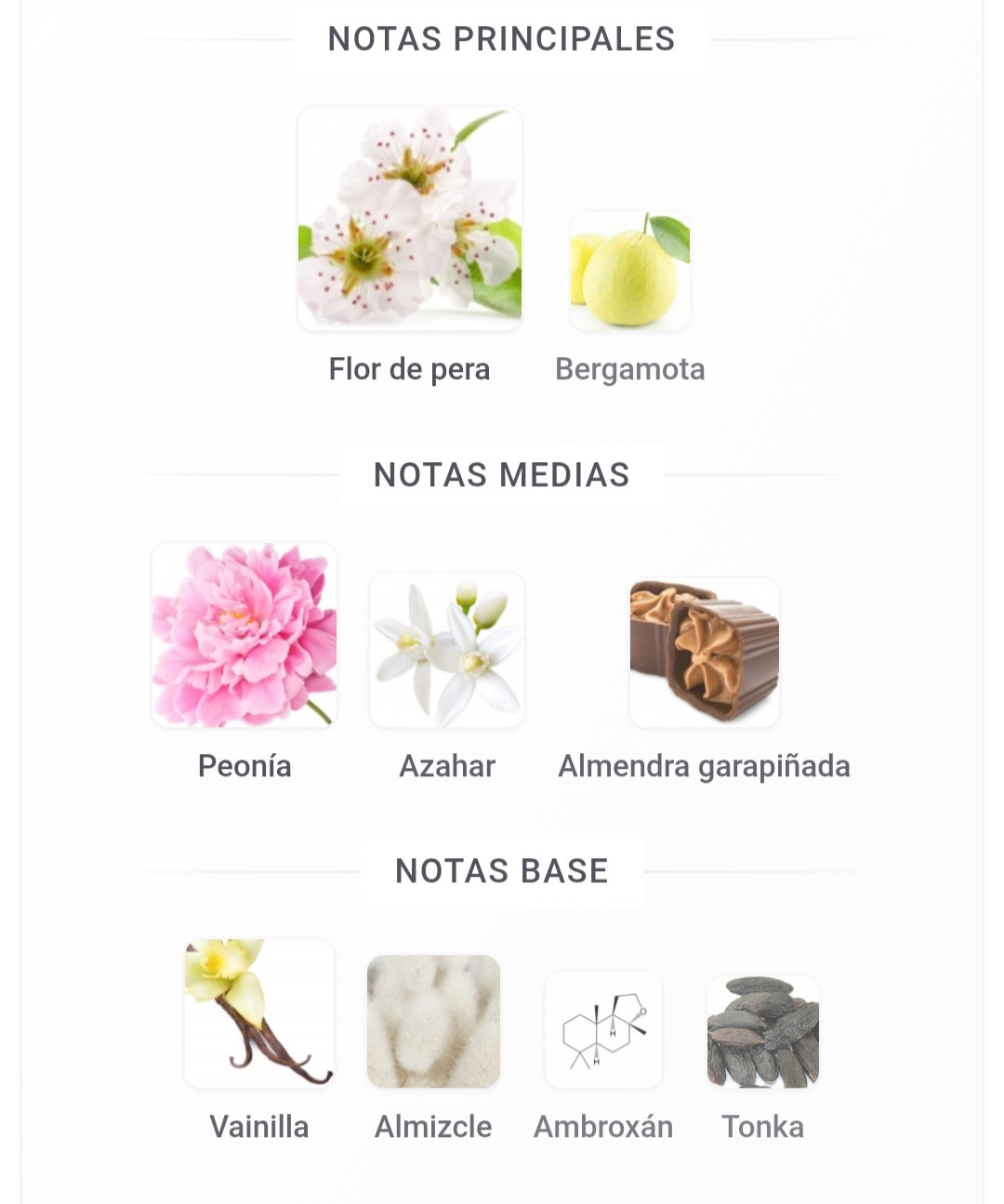The height and width of the screenshot is (1204, 1004).
Task: Tap the Azahar note tile
Action: coord(447,651)
